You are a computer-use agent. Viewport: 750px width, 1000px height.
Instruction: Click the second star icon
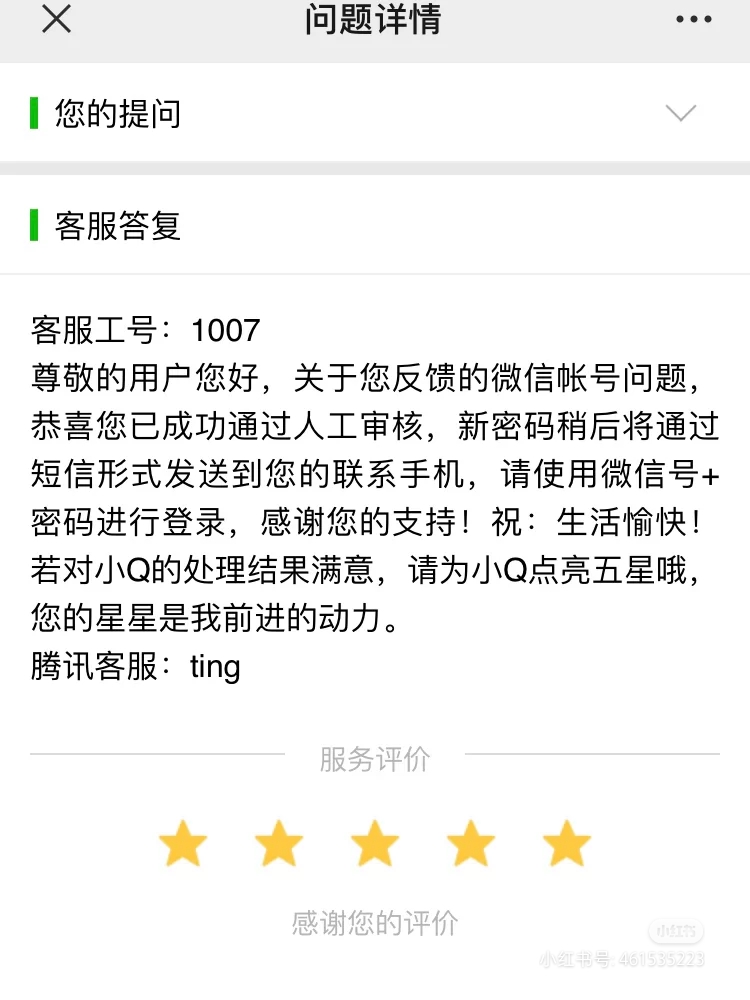tap(279, 843)
